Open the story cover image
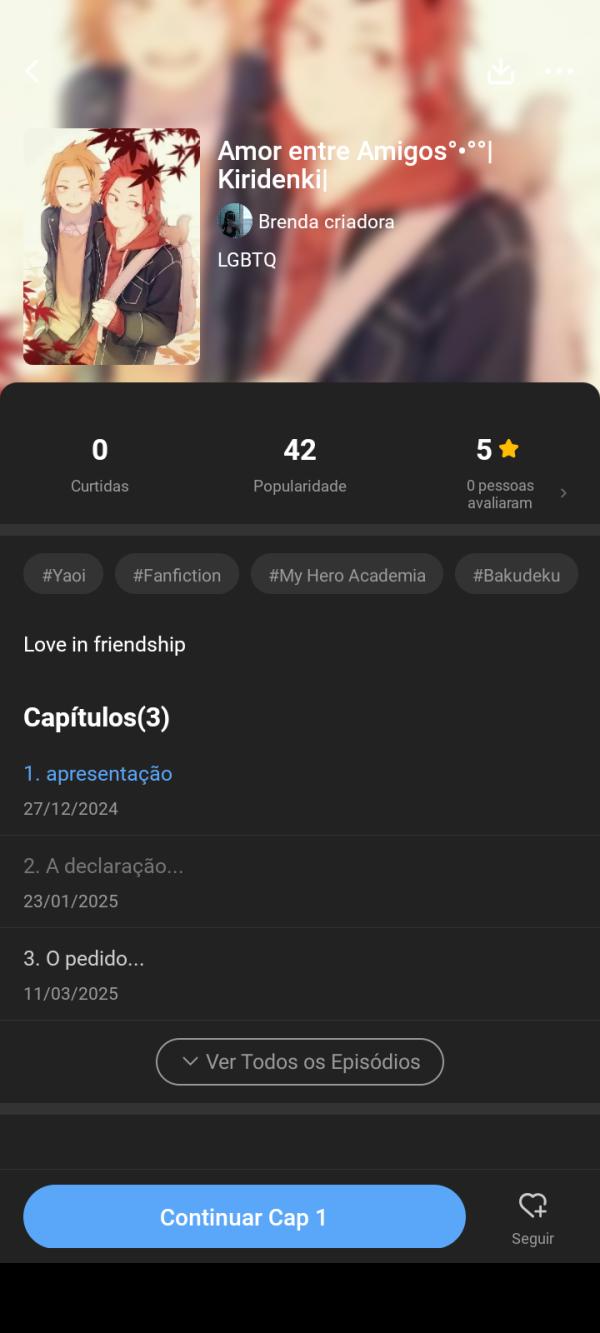The height and width of the screenshot is (1333, 600). tap(111, 246)
